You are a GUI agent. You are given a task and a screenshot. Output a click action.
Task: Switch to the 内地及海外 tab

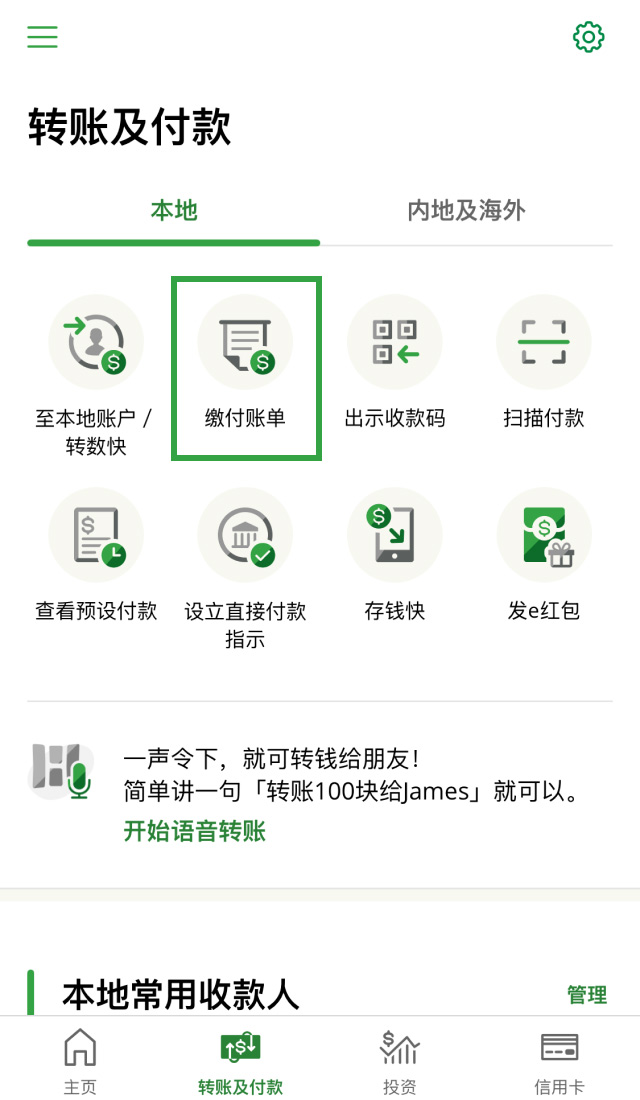(466, 211)
